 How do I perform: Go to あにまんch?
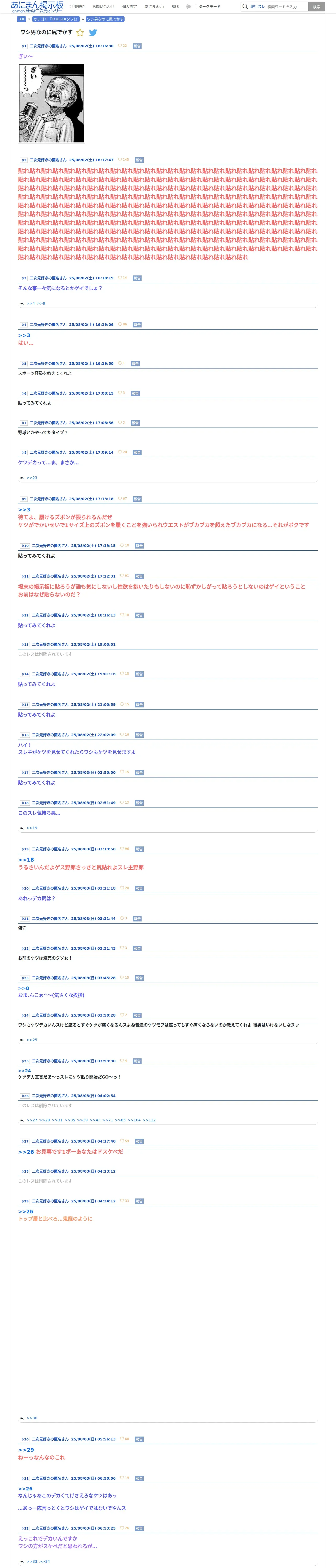[154, 7]
